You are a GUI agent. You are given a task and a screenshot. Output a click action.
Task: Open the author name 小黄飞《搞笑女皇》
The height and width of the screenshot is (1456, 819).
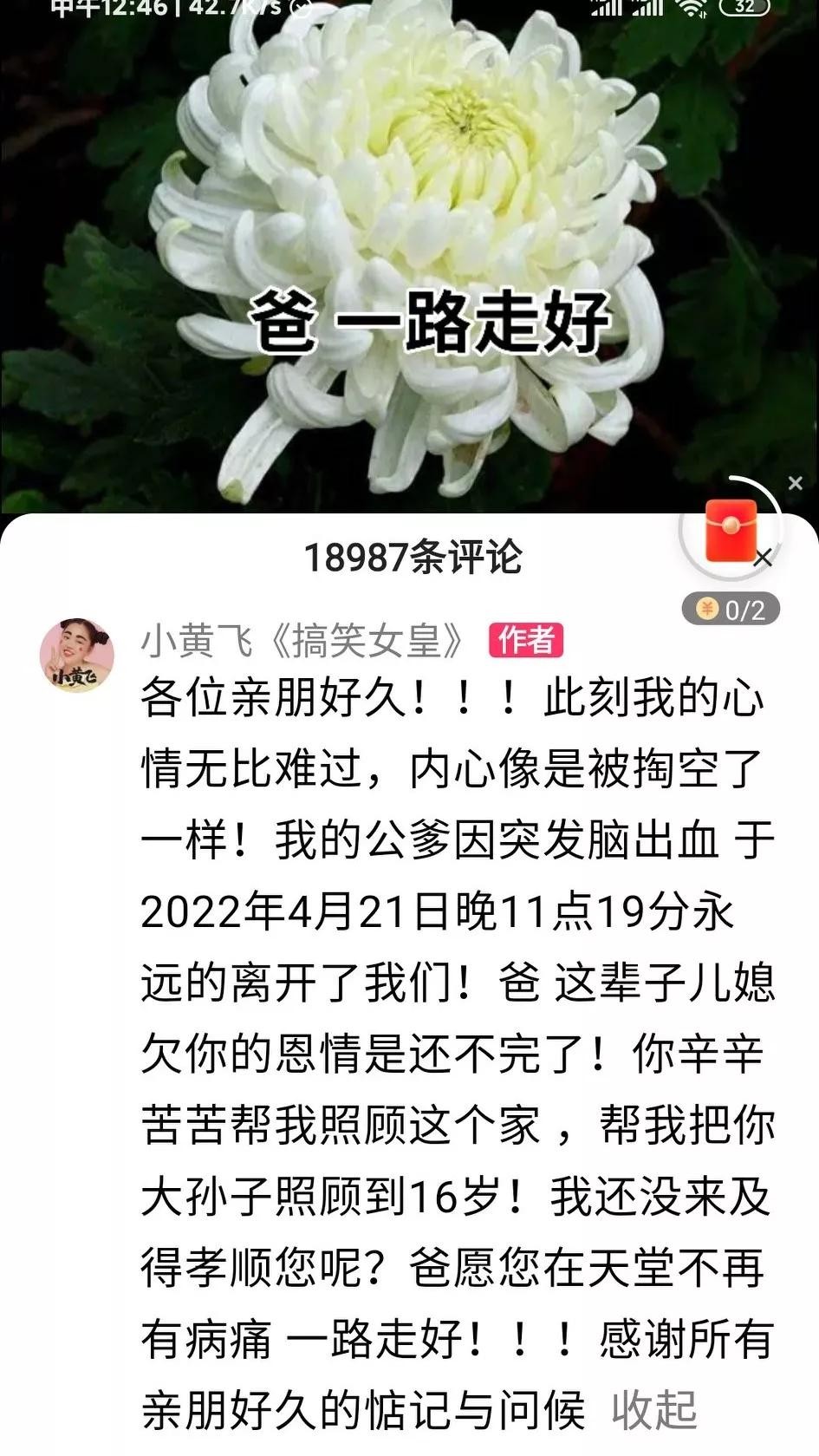pos(303,642)
